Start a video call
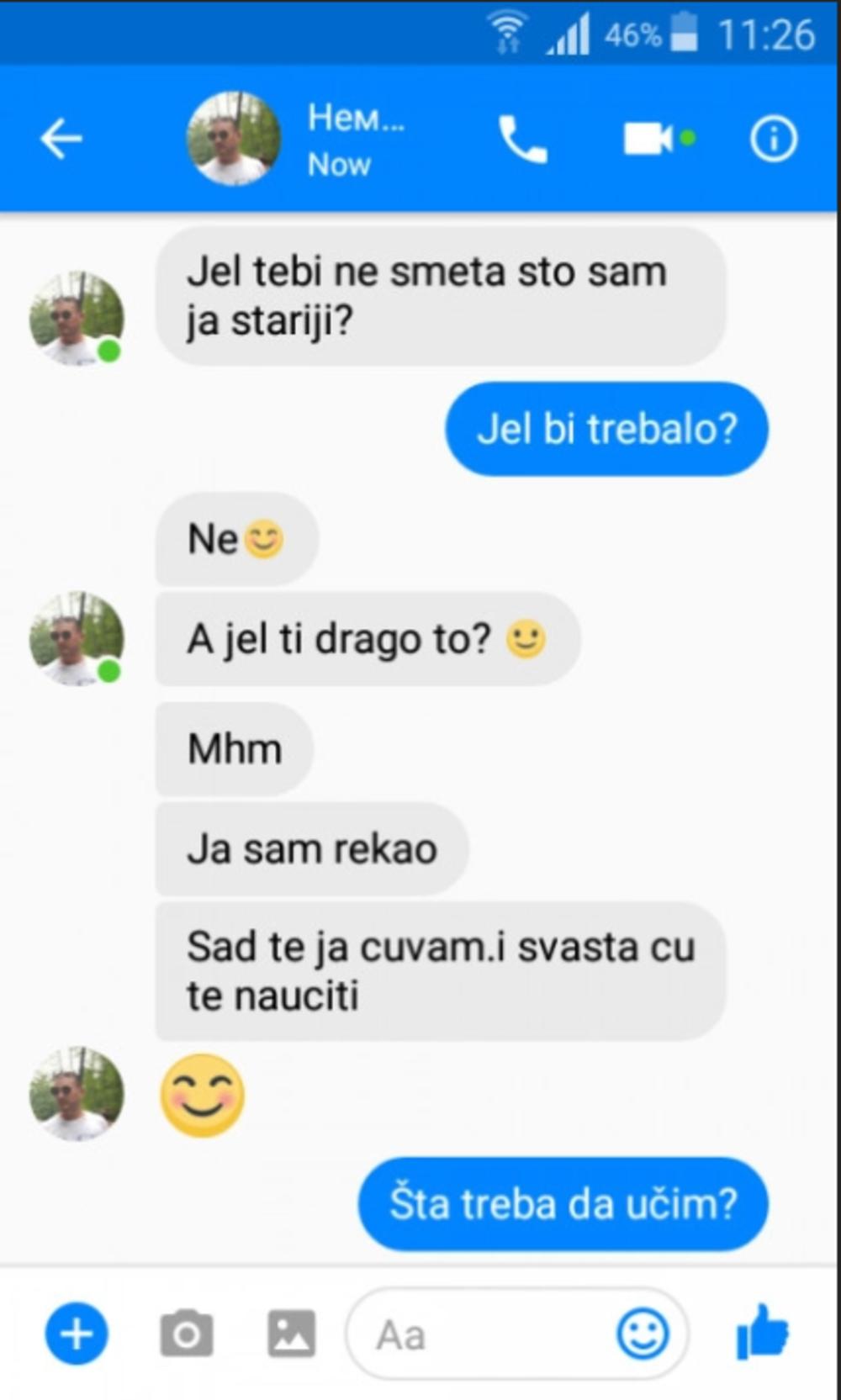The image size is (841, 1400). (648, 139)
